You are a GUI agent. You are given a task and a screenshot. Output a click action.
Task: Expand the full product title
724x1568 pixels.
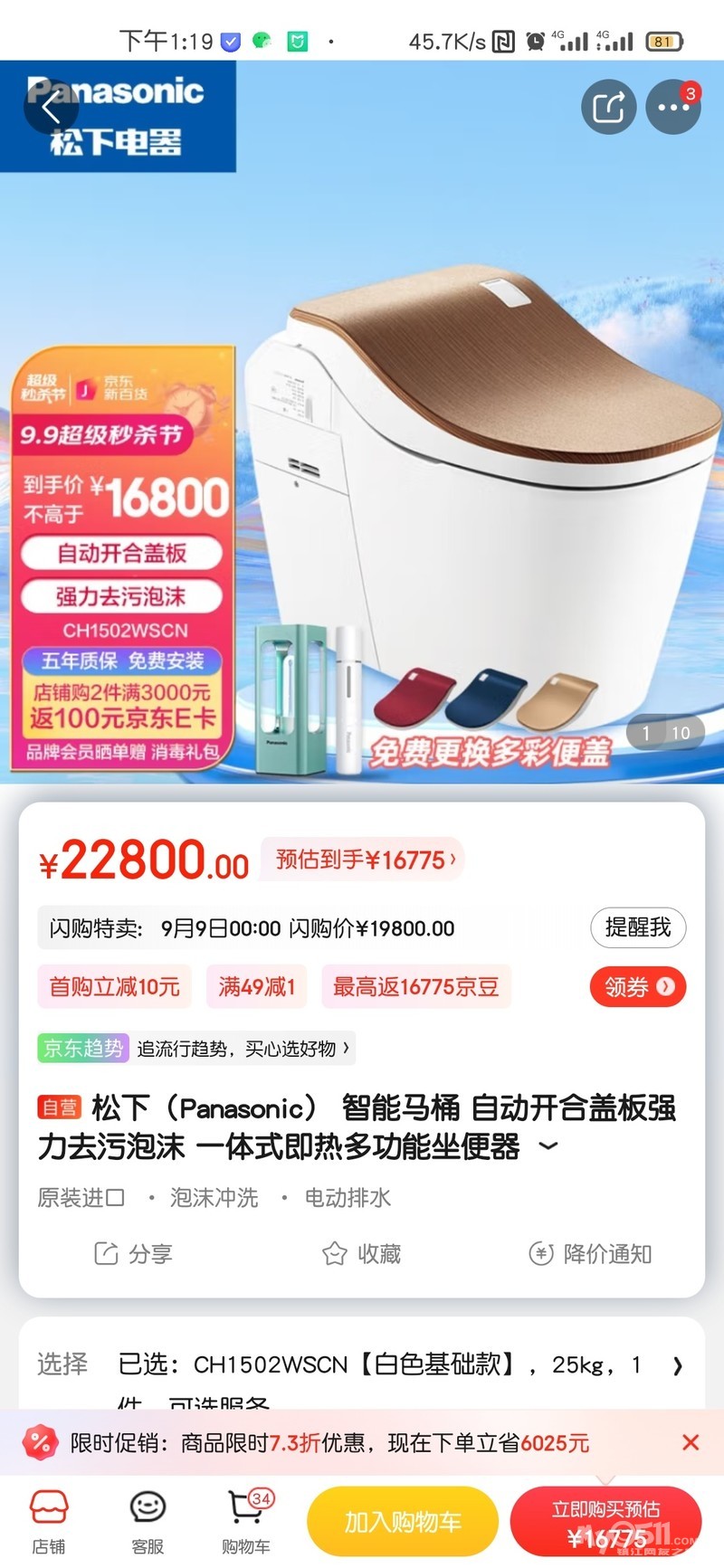tap(548, 1146)
